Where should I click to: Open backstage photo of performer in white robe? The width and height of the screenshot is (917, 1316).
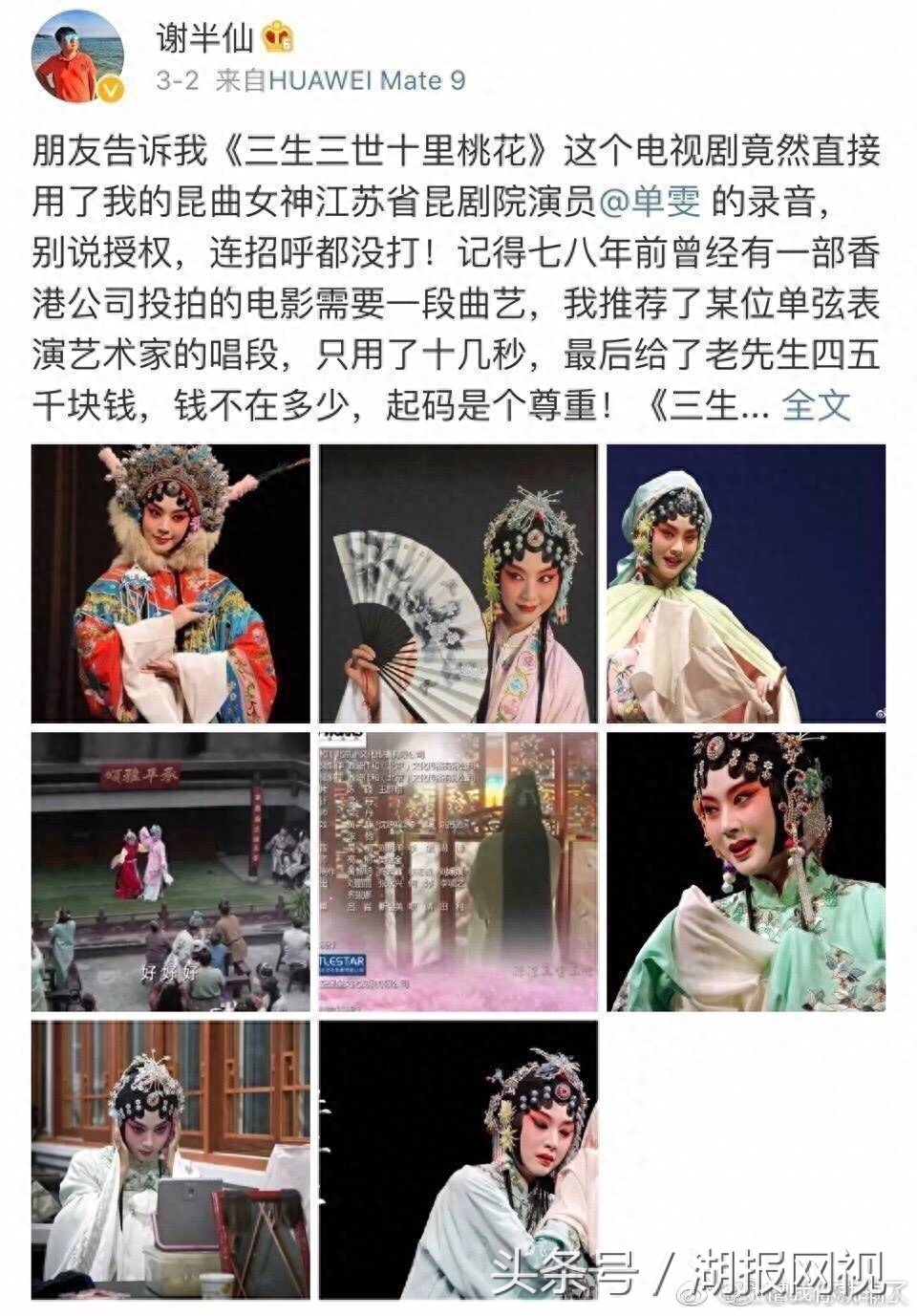point(171,1159)
